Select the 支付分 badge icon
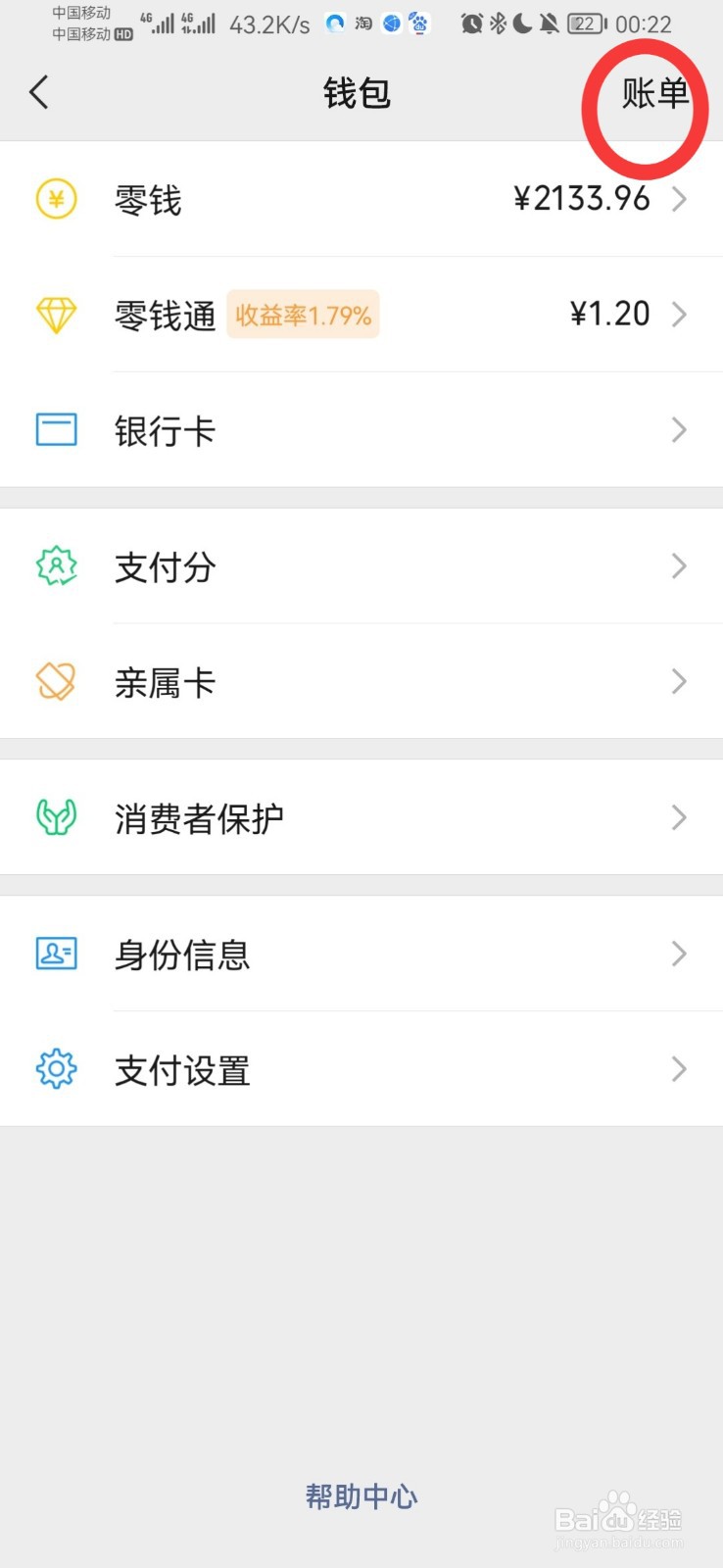This screenshot has height=1568, width=723. [x=56, y=566]
